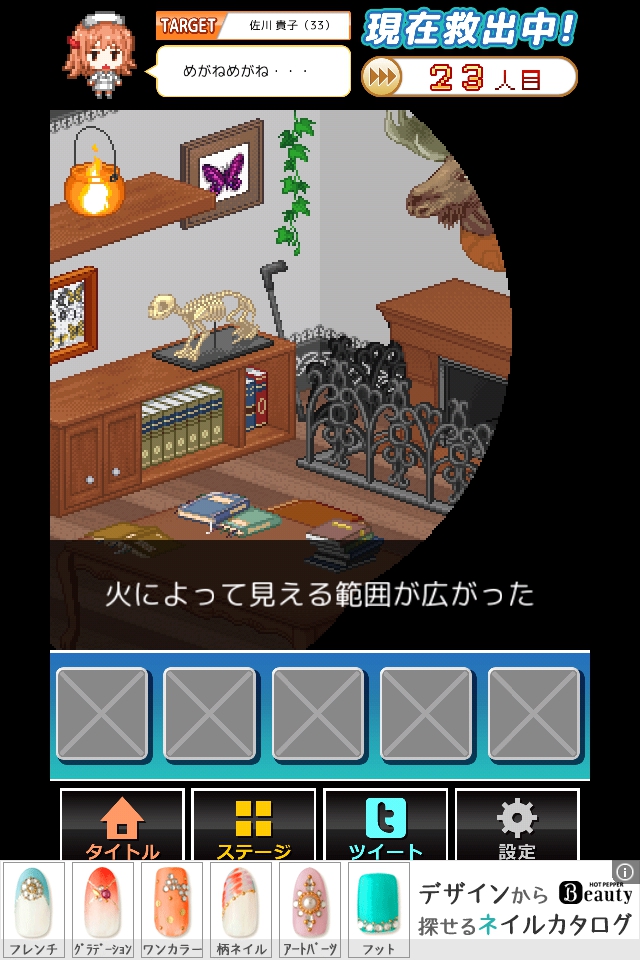Open the ワンカラー nail ad tile
The width and height of the screenshot is (640, 960).
[x=172, y=910]
